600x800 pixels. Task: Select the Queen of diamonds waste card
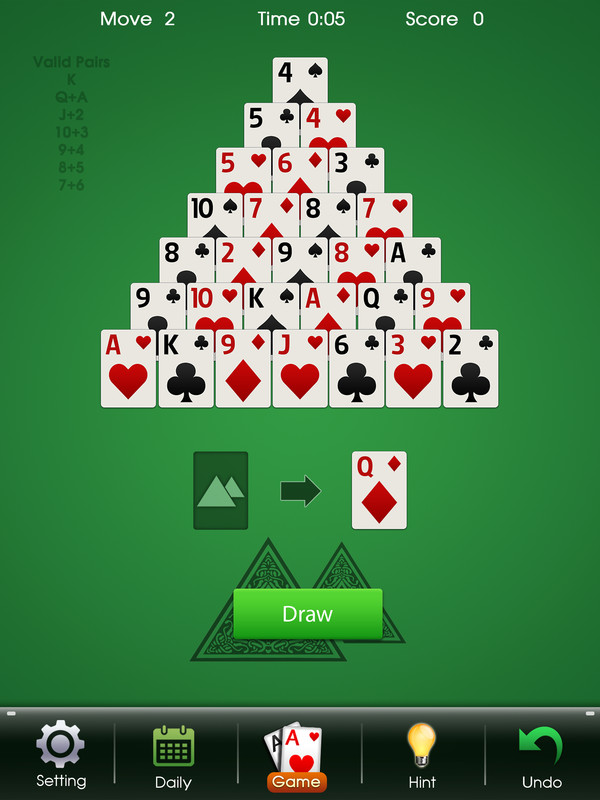tap(379, 490)
